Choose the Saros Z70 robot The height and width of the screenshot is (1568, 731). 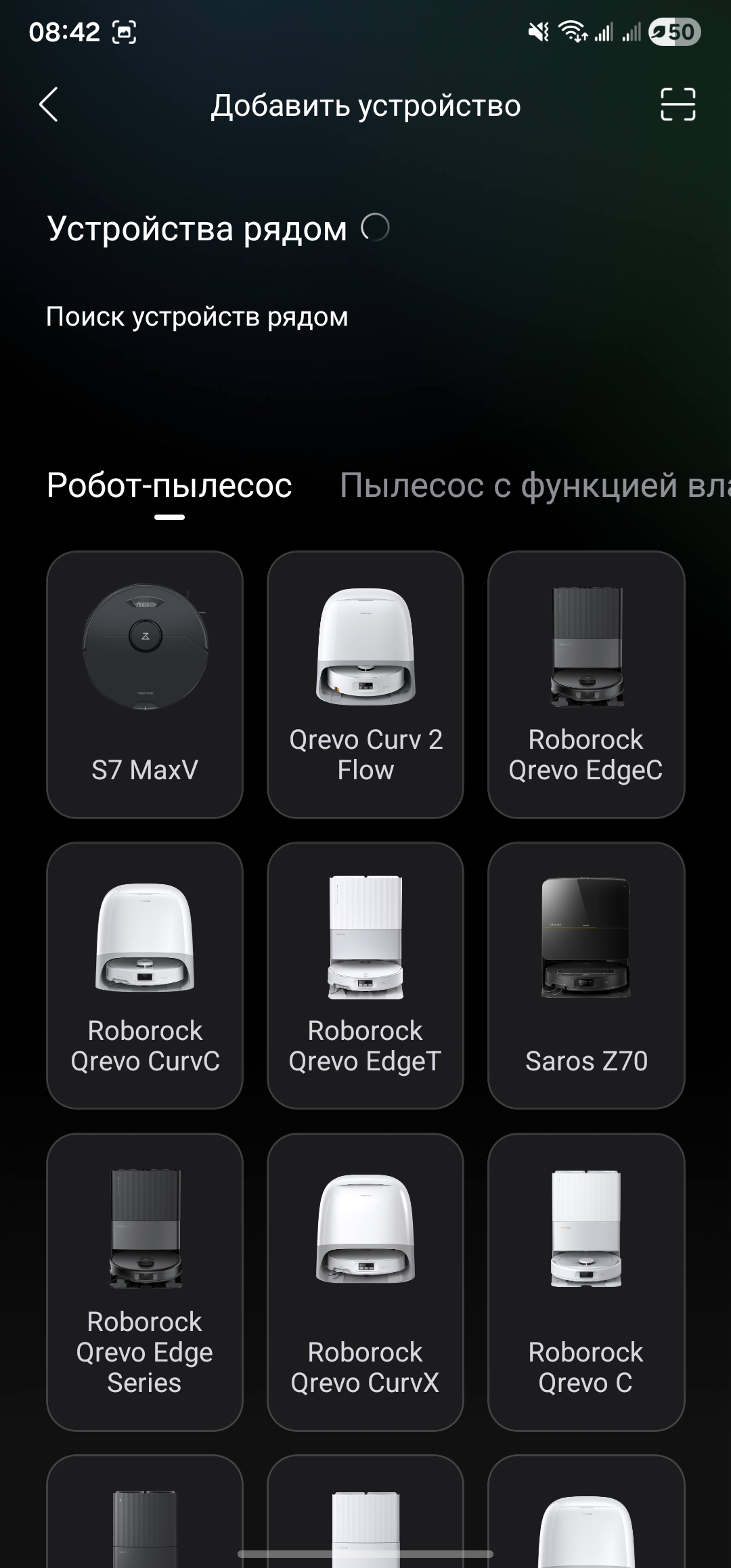(586, 975)
